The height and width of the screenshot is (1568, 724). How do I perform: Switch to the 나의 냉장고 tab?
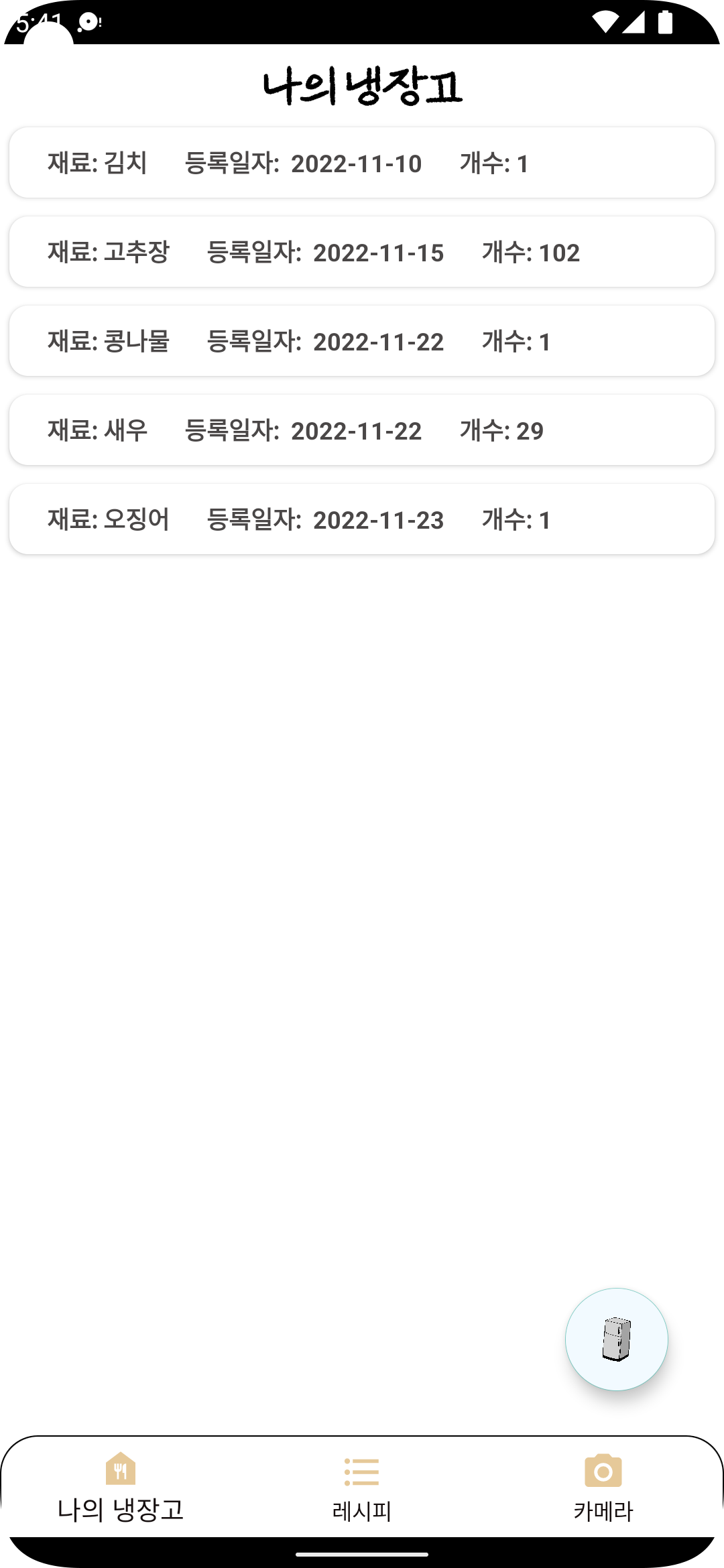point(121,1488)
